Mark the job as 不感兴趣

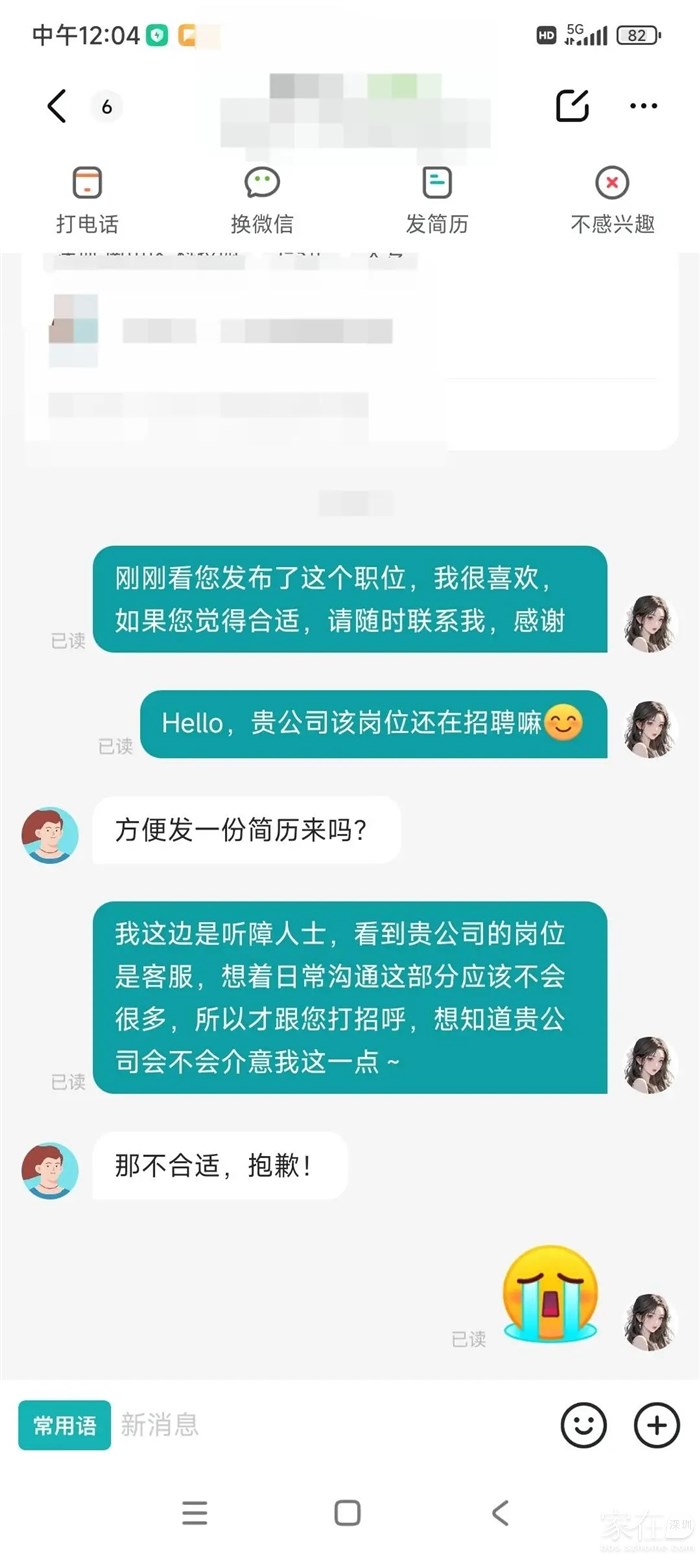pos(612,200)
